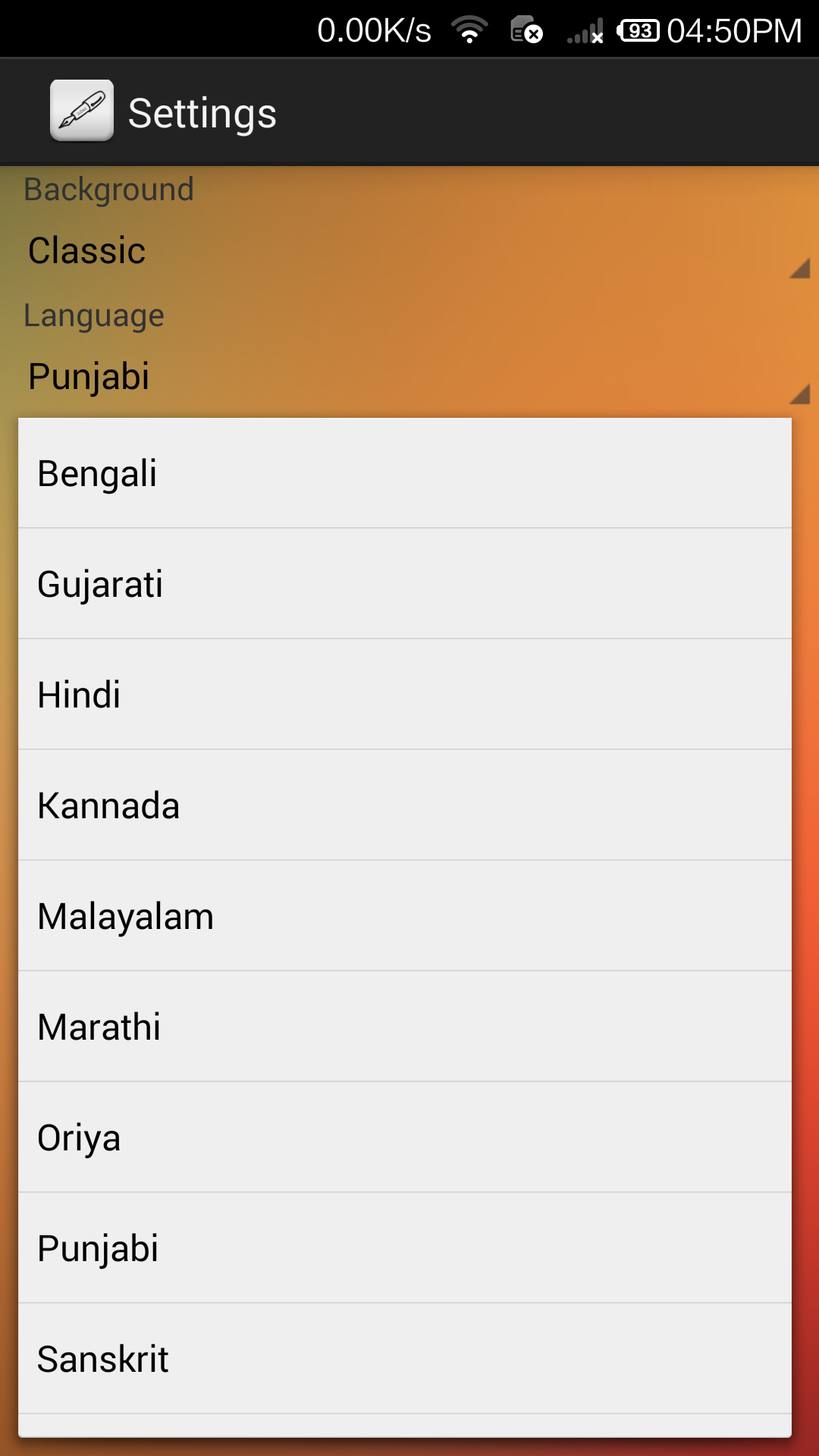This screenshot has height=1456, width=819.
Task: Select Marathi in the dropdown list
Action: click(x=409, y=1026)
